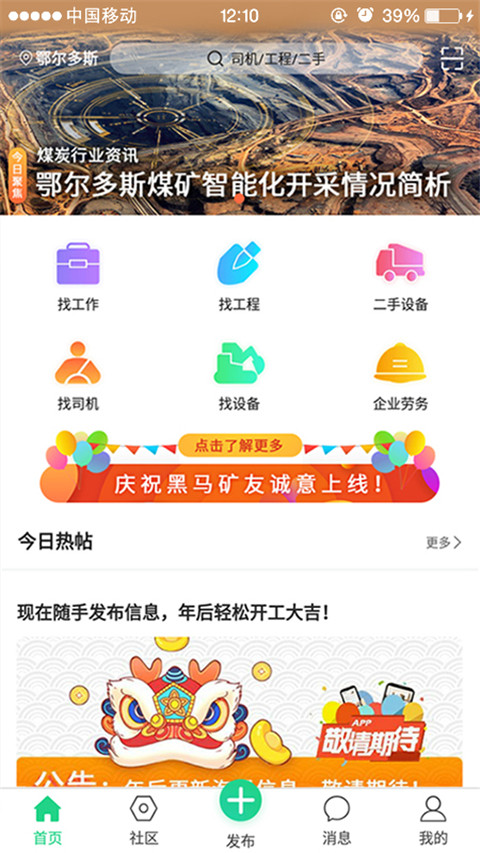Viewport: 480px width, 853px height.
Task: Open the post 现在随手发布信息
Action: [173, 614]
